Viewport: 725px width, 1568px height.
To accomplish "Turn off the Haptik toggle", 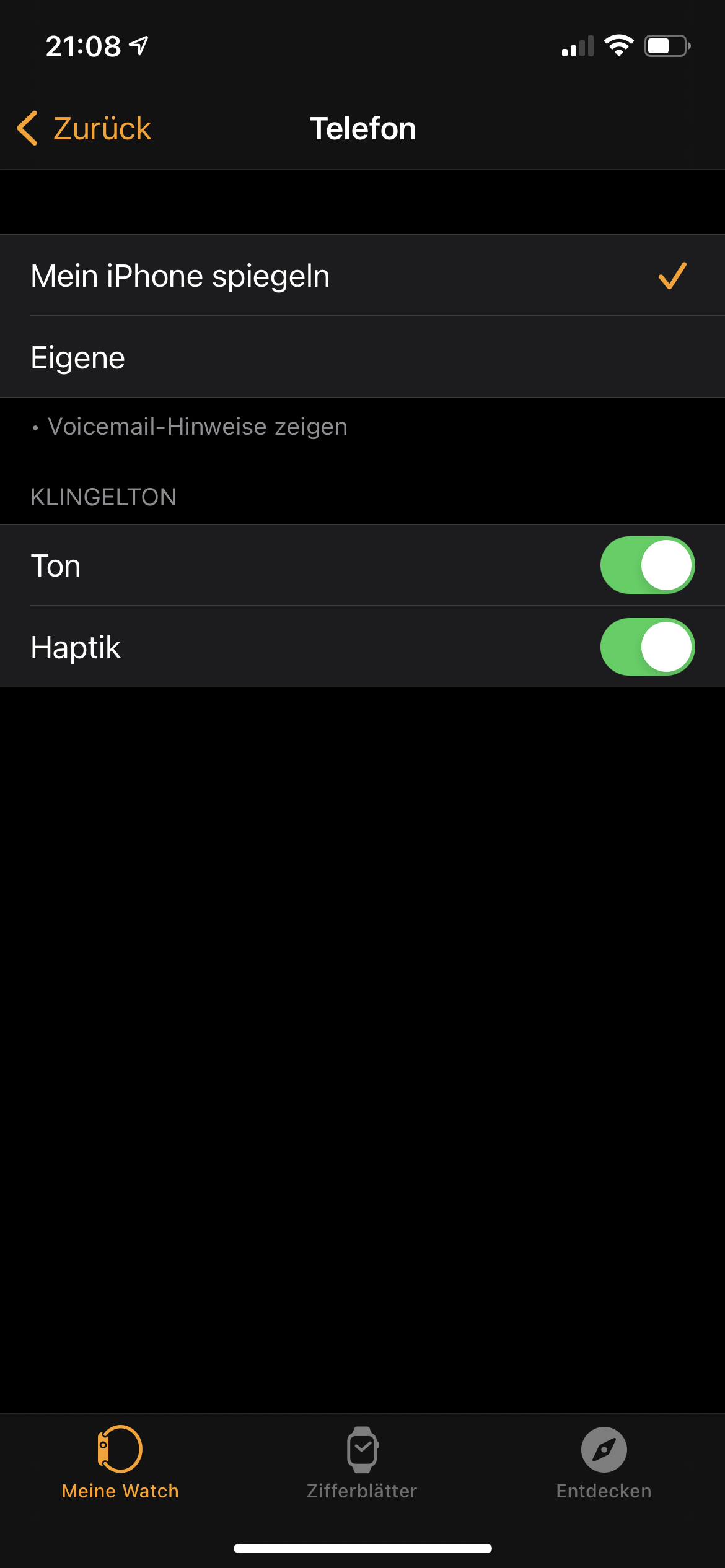I will 648,647.
